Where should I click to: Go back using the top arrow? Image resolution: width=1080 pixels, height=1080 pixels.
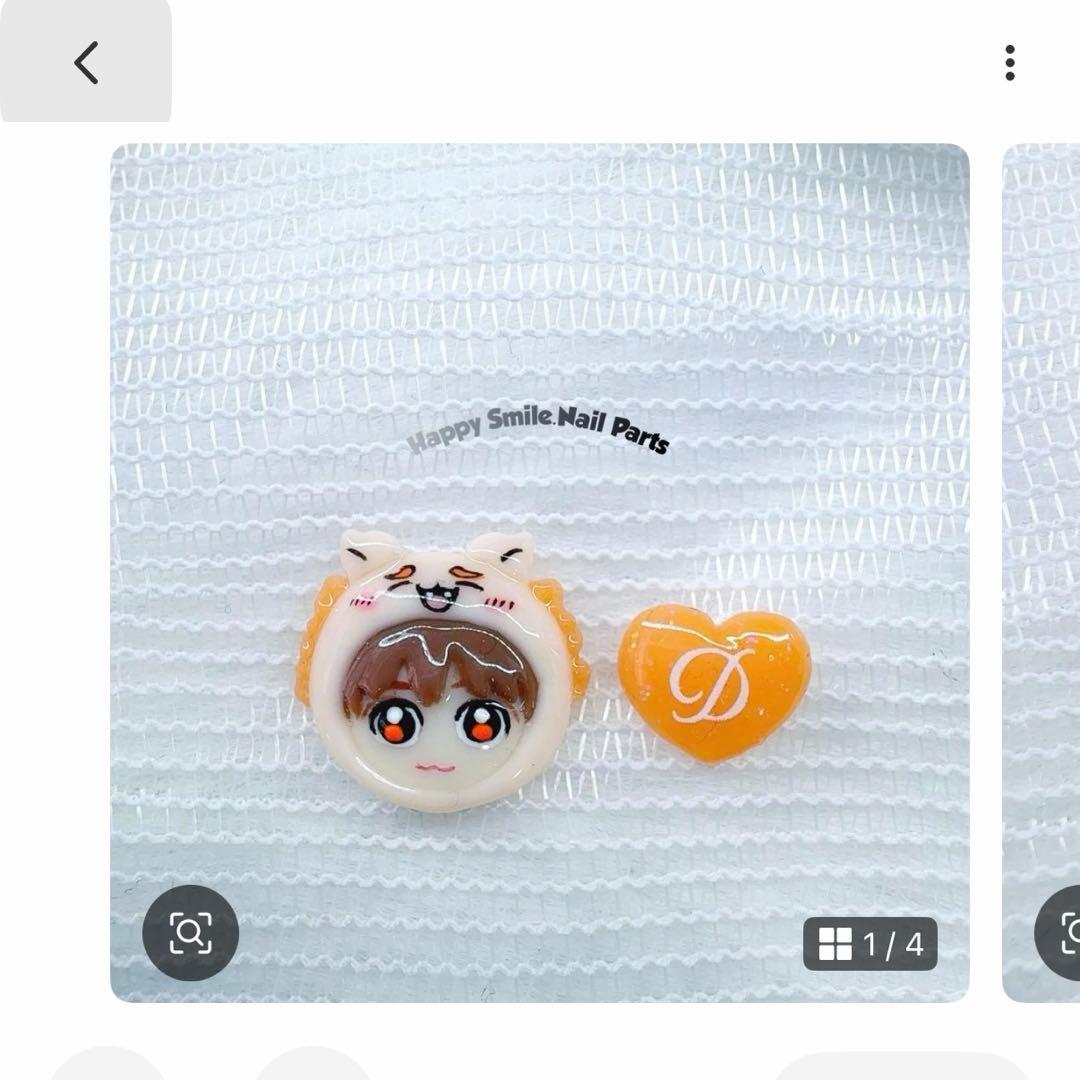[86, 62]
